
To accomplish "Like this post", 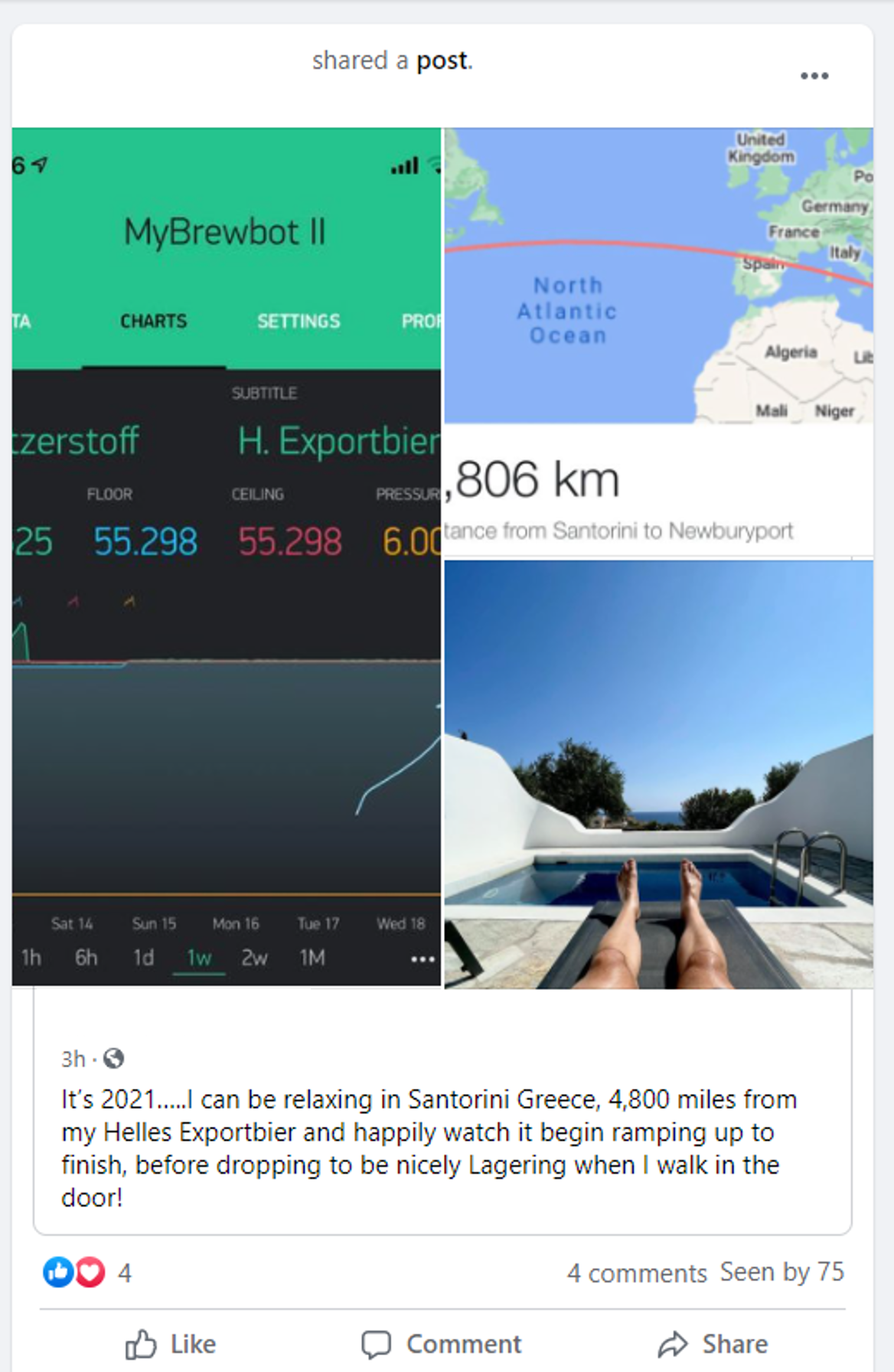I will pyautogui.click(x=171, y=1344).
